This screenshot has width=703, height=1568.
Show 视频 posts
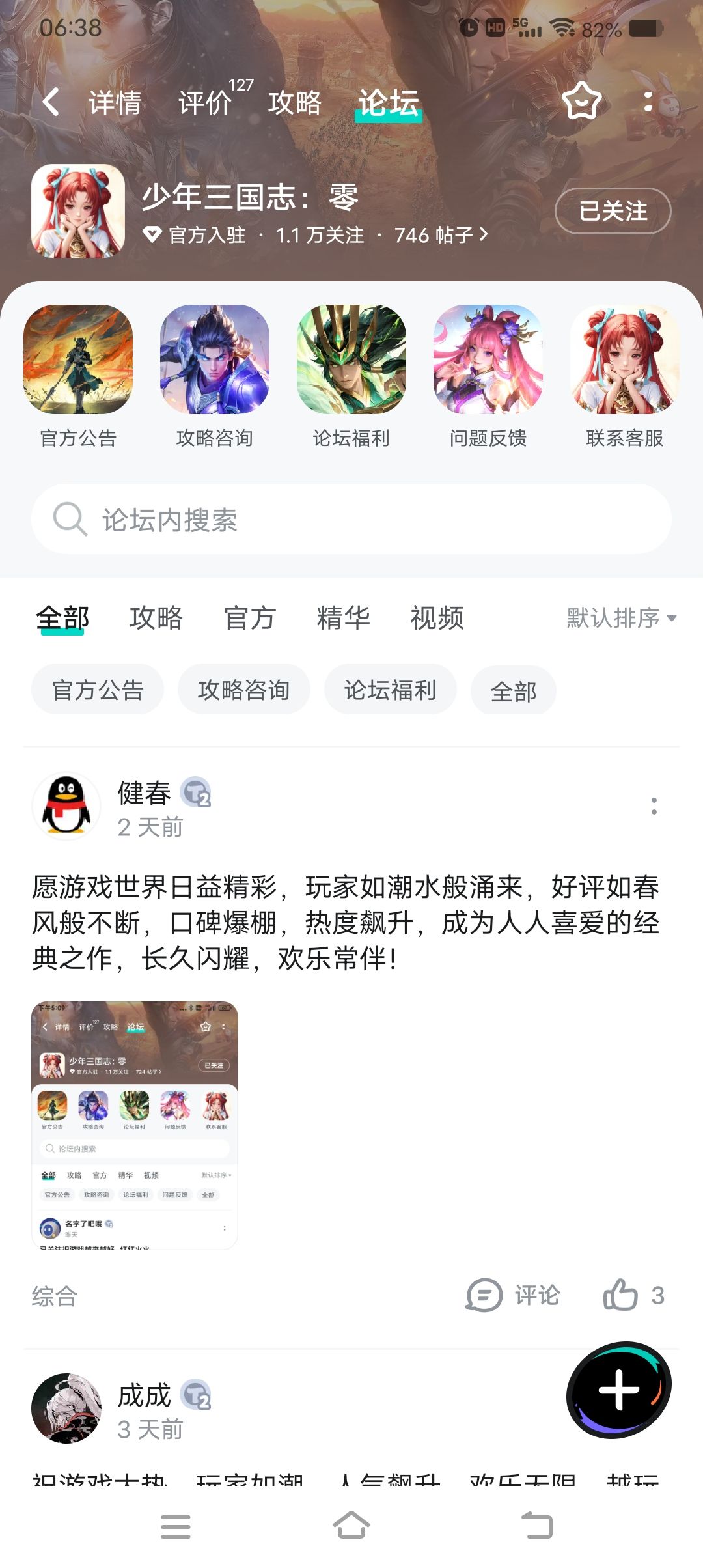(437, 618)
